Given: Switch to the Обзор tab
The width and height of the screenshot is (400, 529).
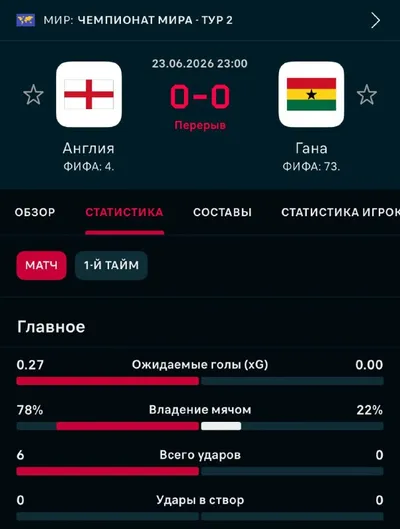Looking at the screenshot, I should click(35, 212).
